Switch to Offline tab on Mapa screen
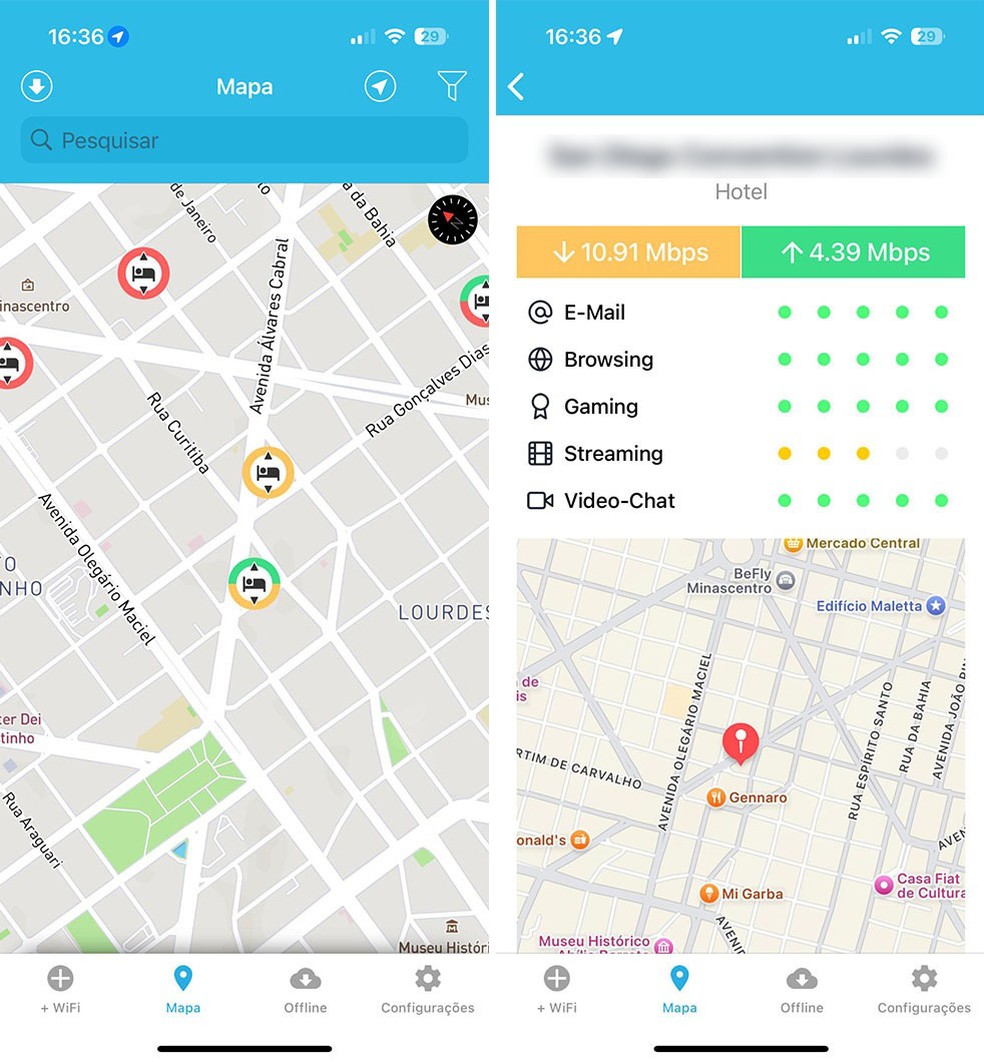 [x=305, y=988]
